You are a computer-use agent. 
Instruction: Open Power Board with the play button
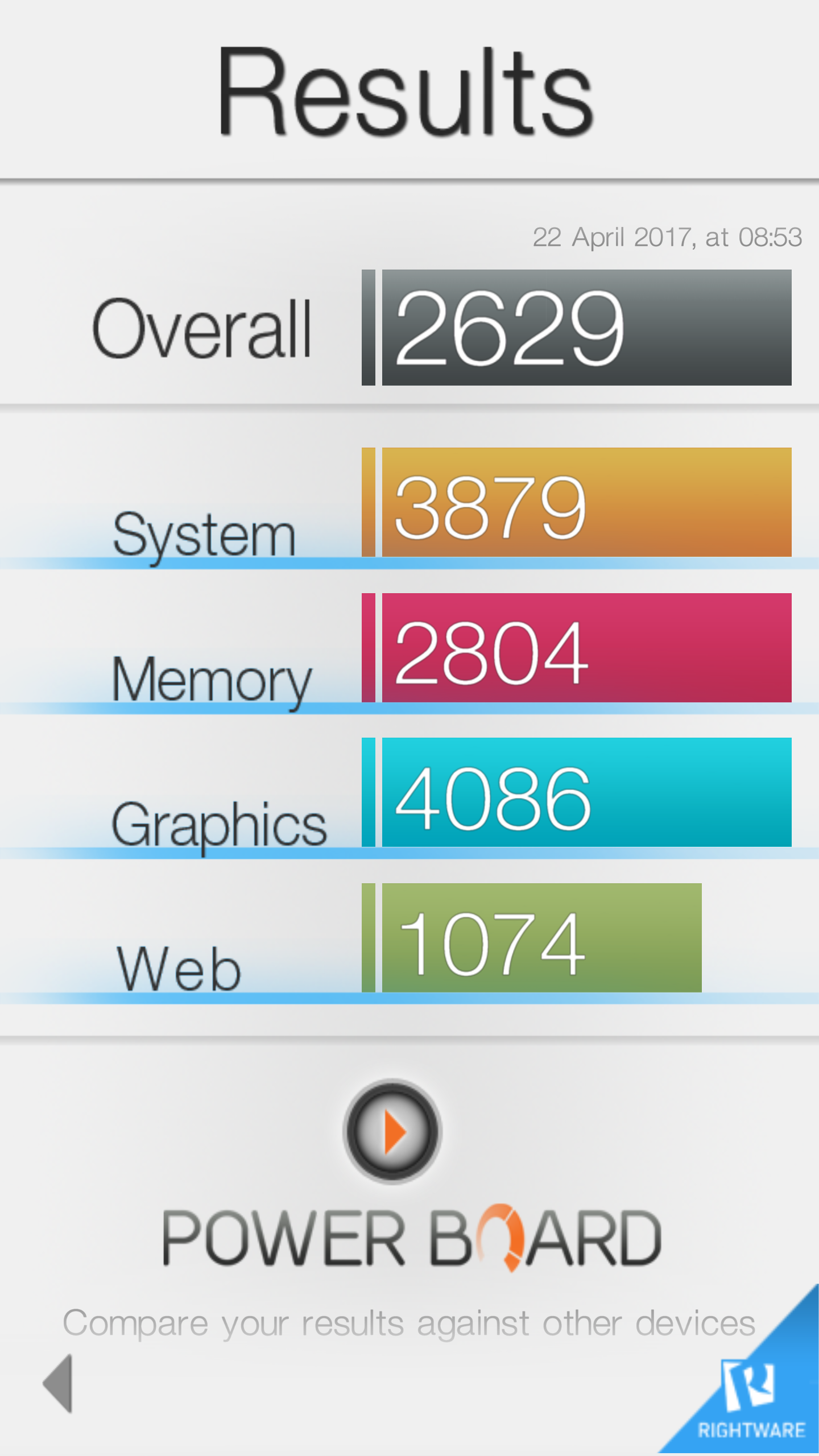(392, 1131)
